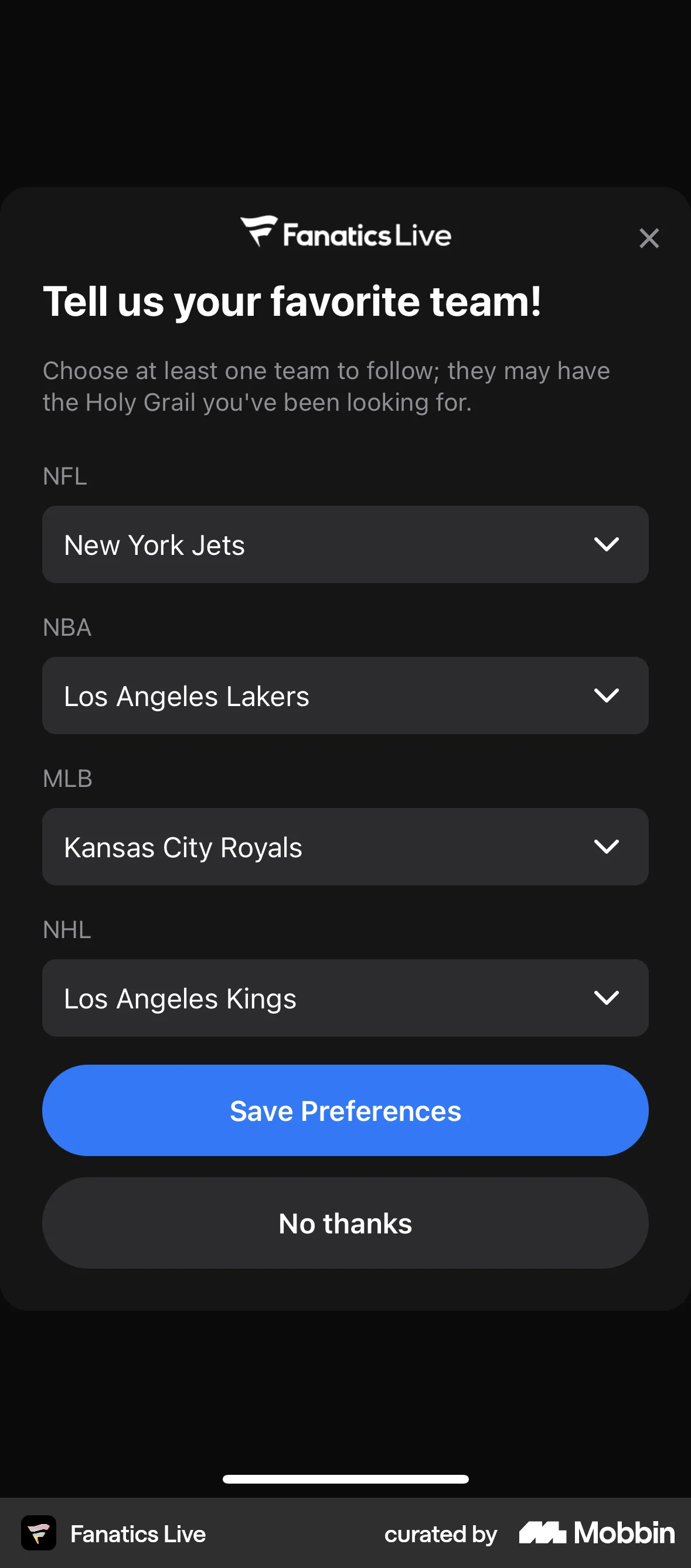The image size is (691, 1568).
Task: Expand the NBA dropdown with Los Angeles Lakers
Action: (345, 696)
